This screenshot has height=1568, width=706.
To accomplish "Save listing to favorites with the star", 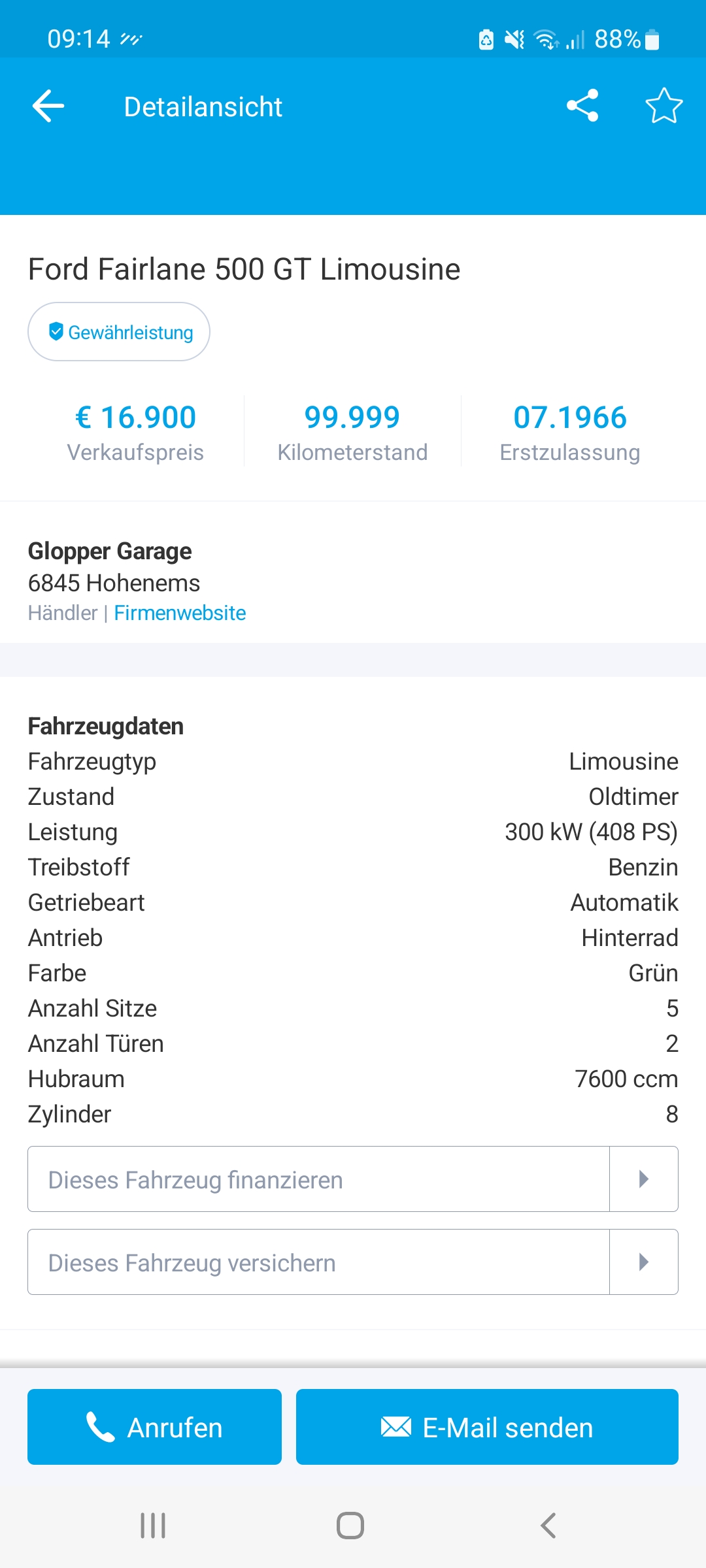I will pos(664,106).
